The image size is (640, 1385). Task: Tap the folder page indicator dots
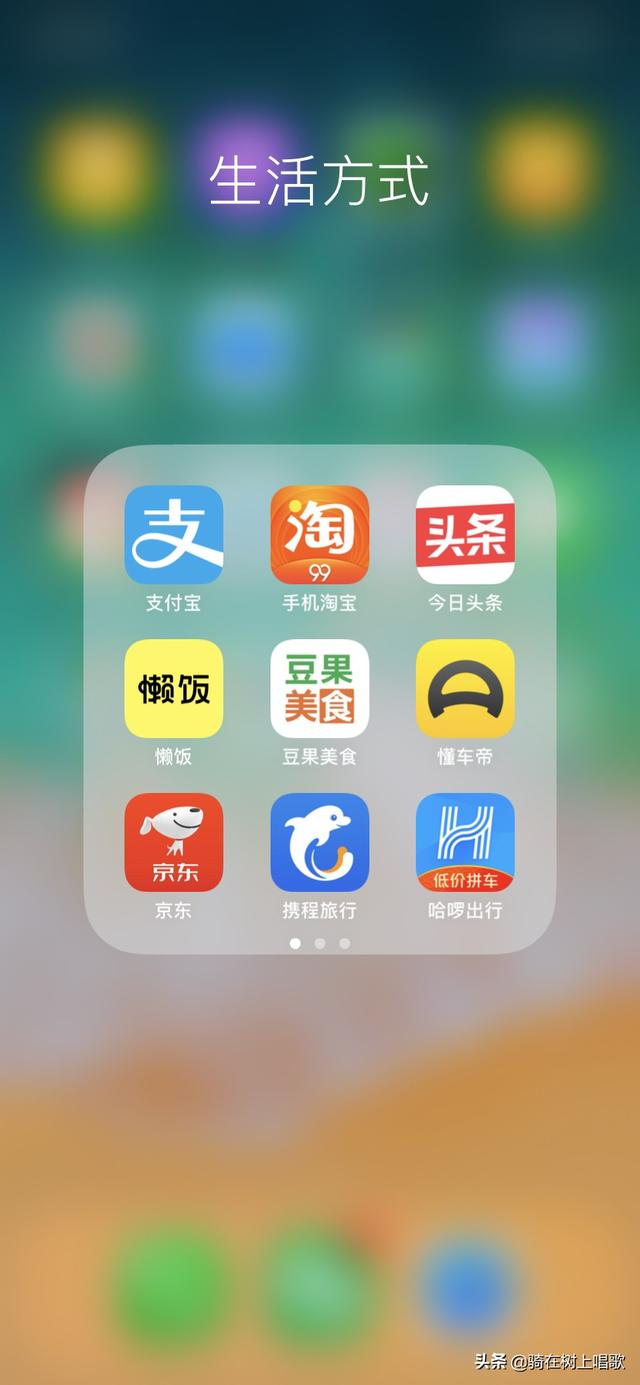click(x=320, y=943)
